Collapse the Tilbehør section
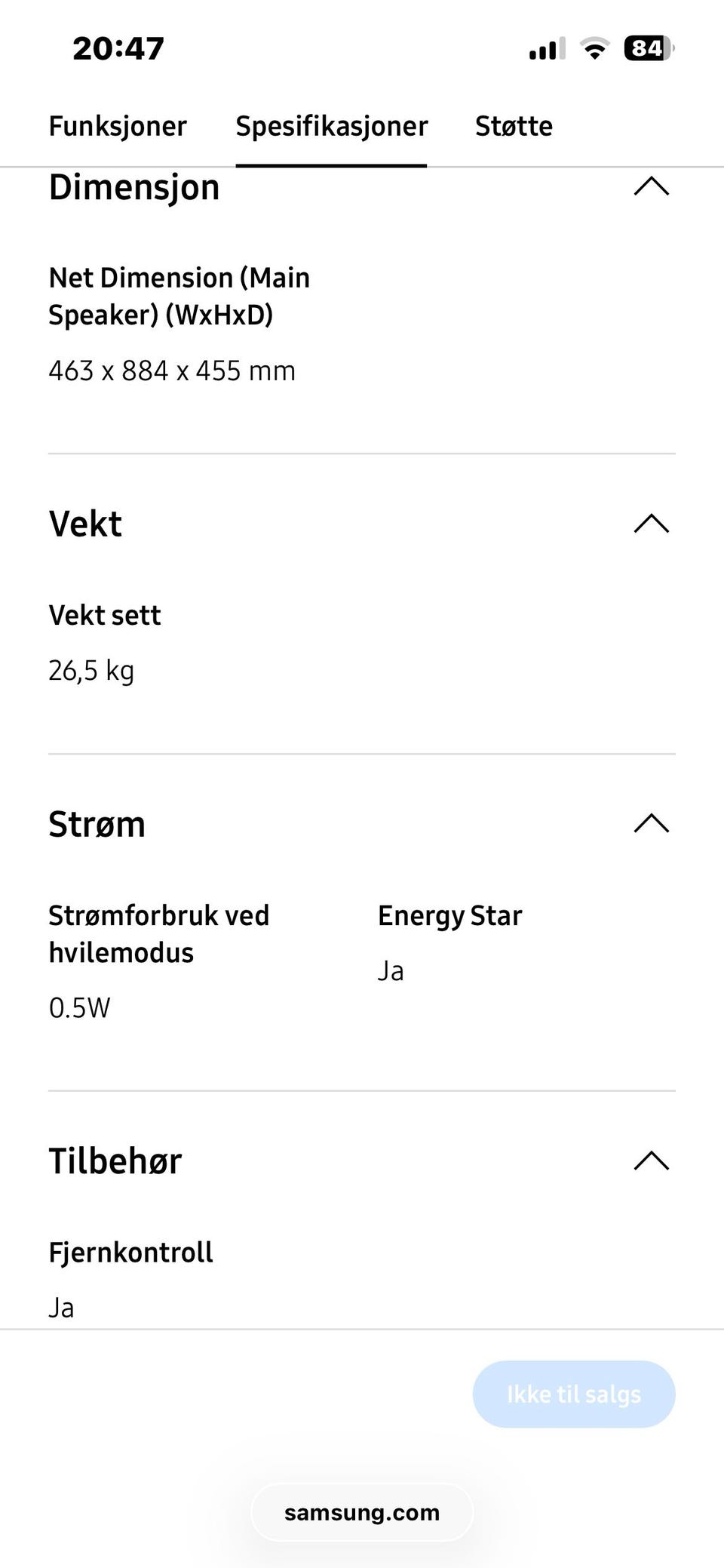This screenshot has width=724, height=1568. 651,1161
